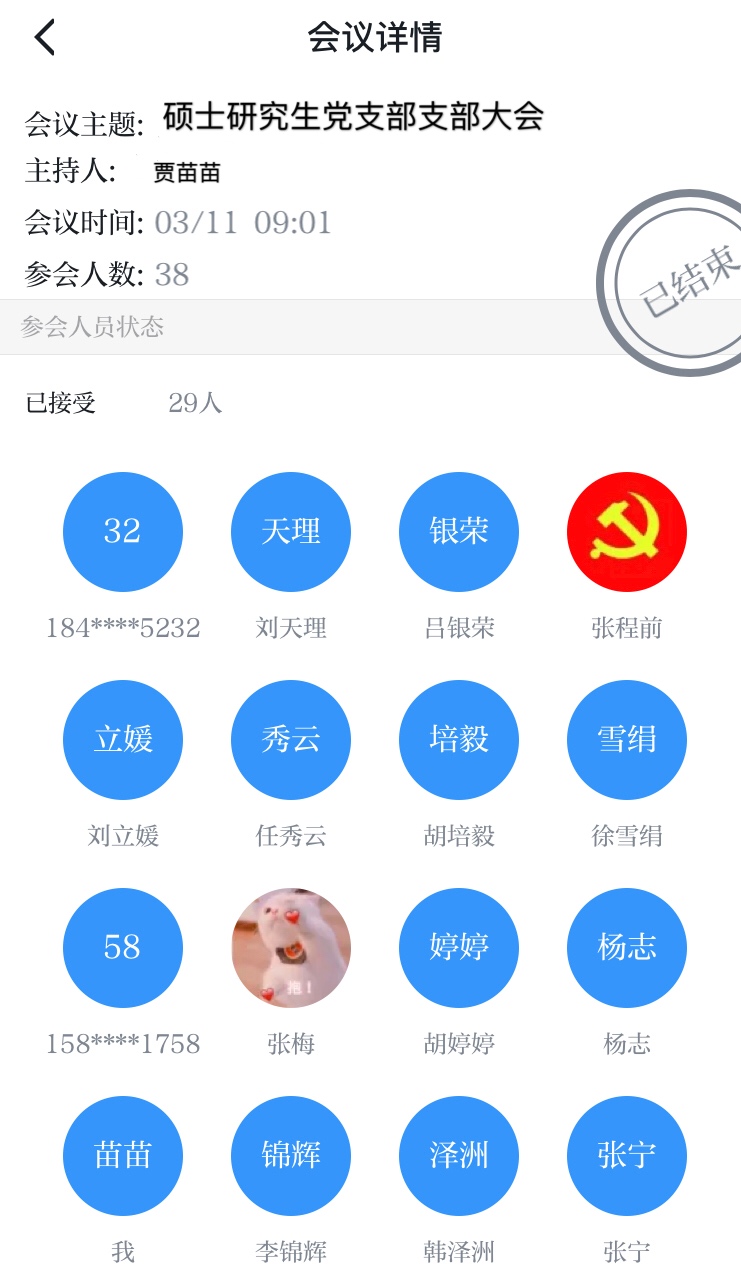Screen dimensions: 741x1287
Task: Tap 韩泽洲's avatar
Action: 459,1156
